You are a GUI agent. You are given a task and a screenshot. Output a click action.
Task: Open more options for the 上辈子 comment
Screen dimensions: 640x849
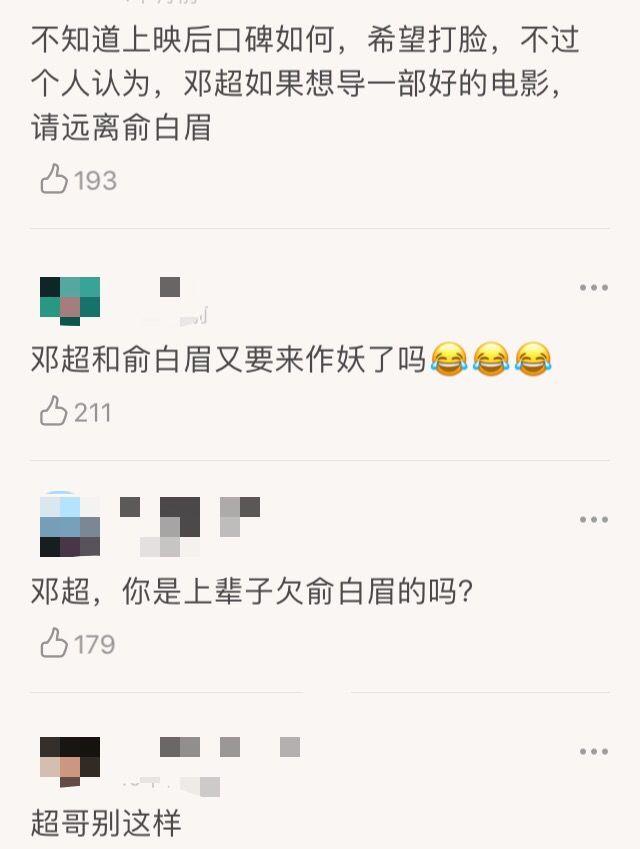[593, 520]
